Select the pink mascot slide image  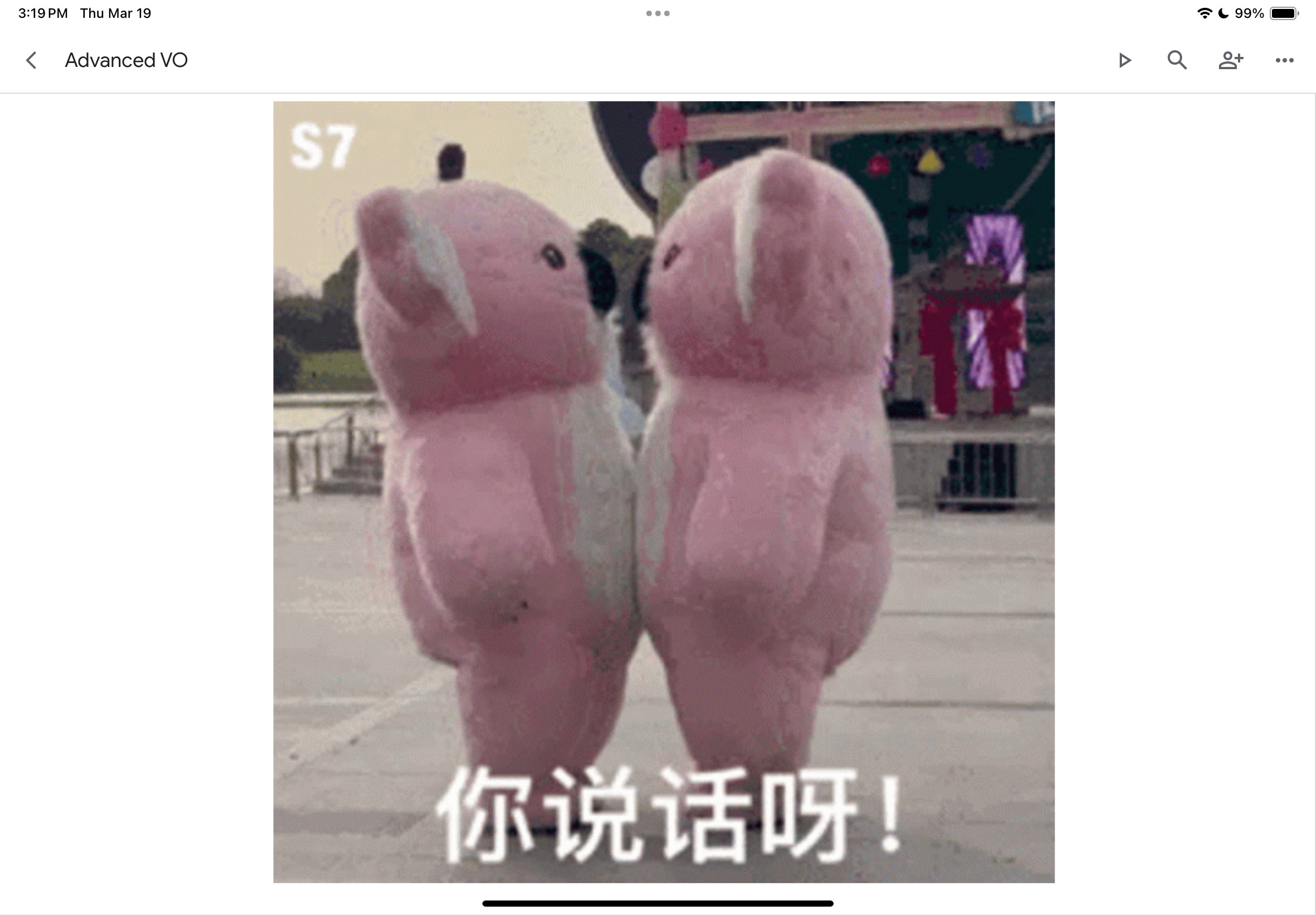pos(664,492)
